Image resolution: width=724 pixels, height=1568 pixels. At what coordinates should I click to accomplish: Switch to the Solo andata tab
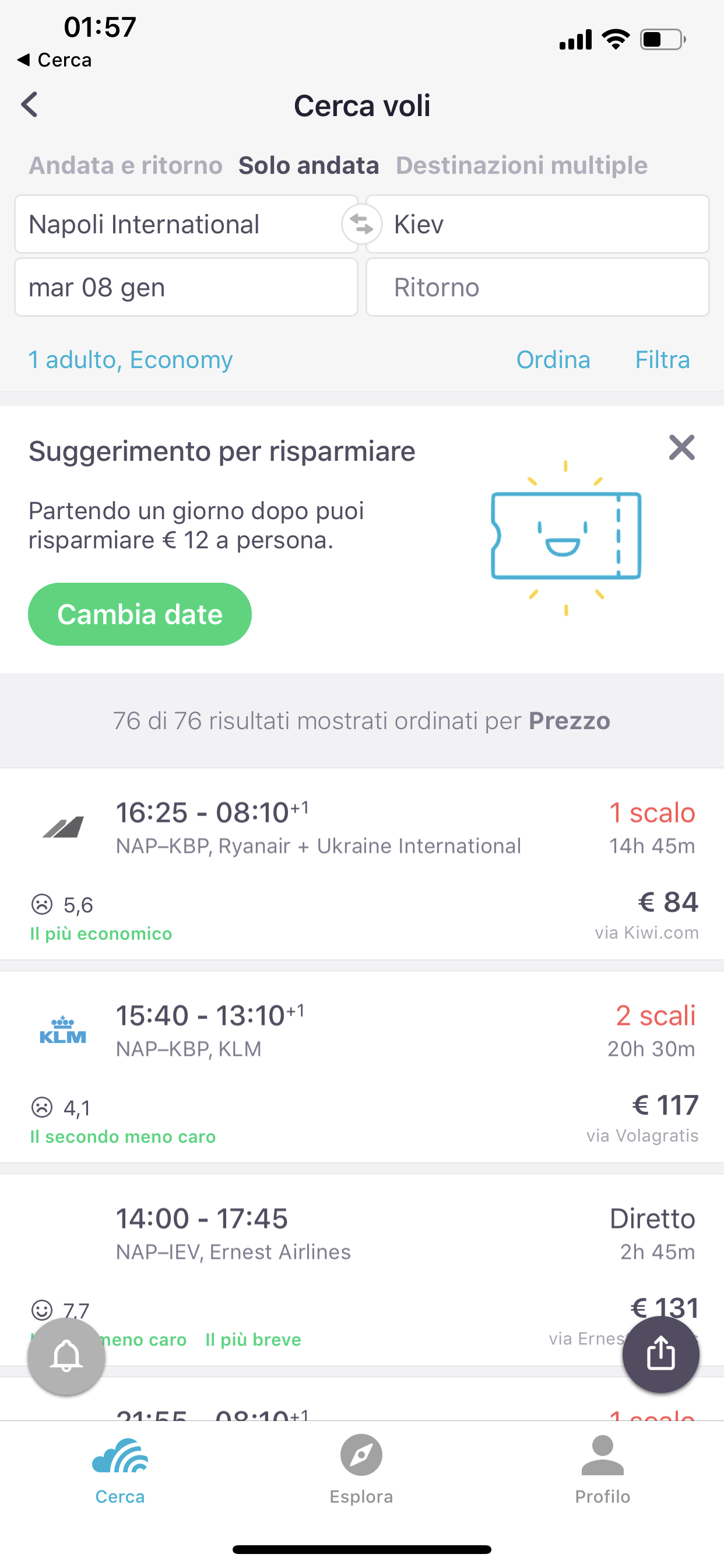tap(309, 165)
